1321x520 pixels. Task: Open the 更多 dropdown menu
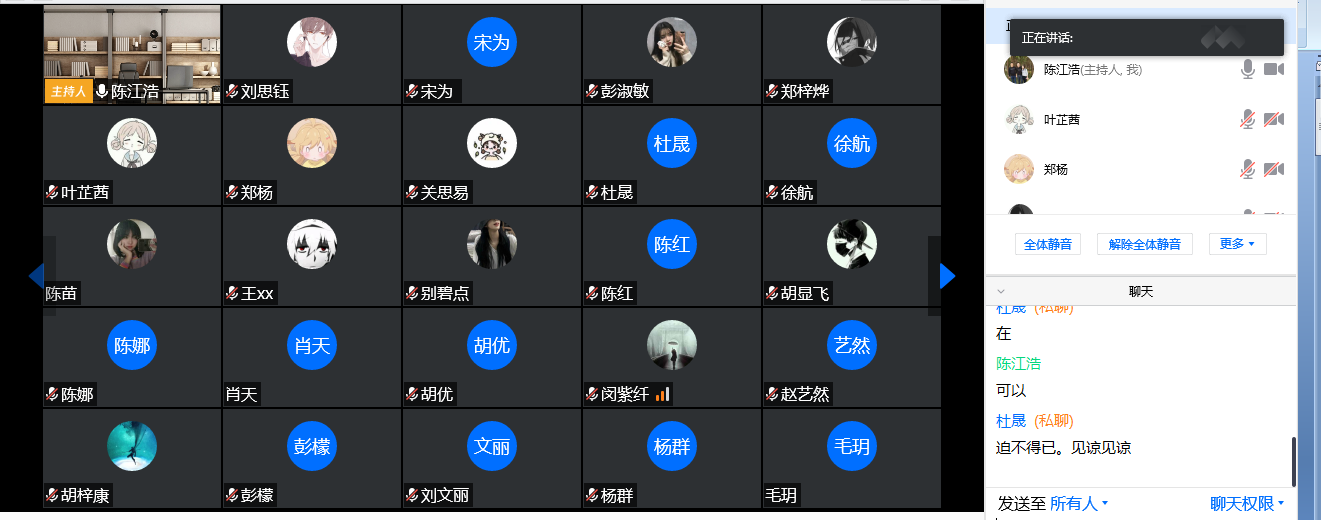[1237, 244]
